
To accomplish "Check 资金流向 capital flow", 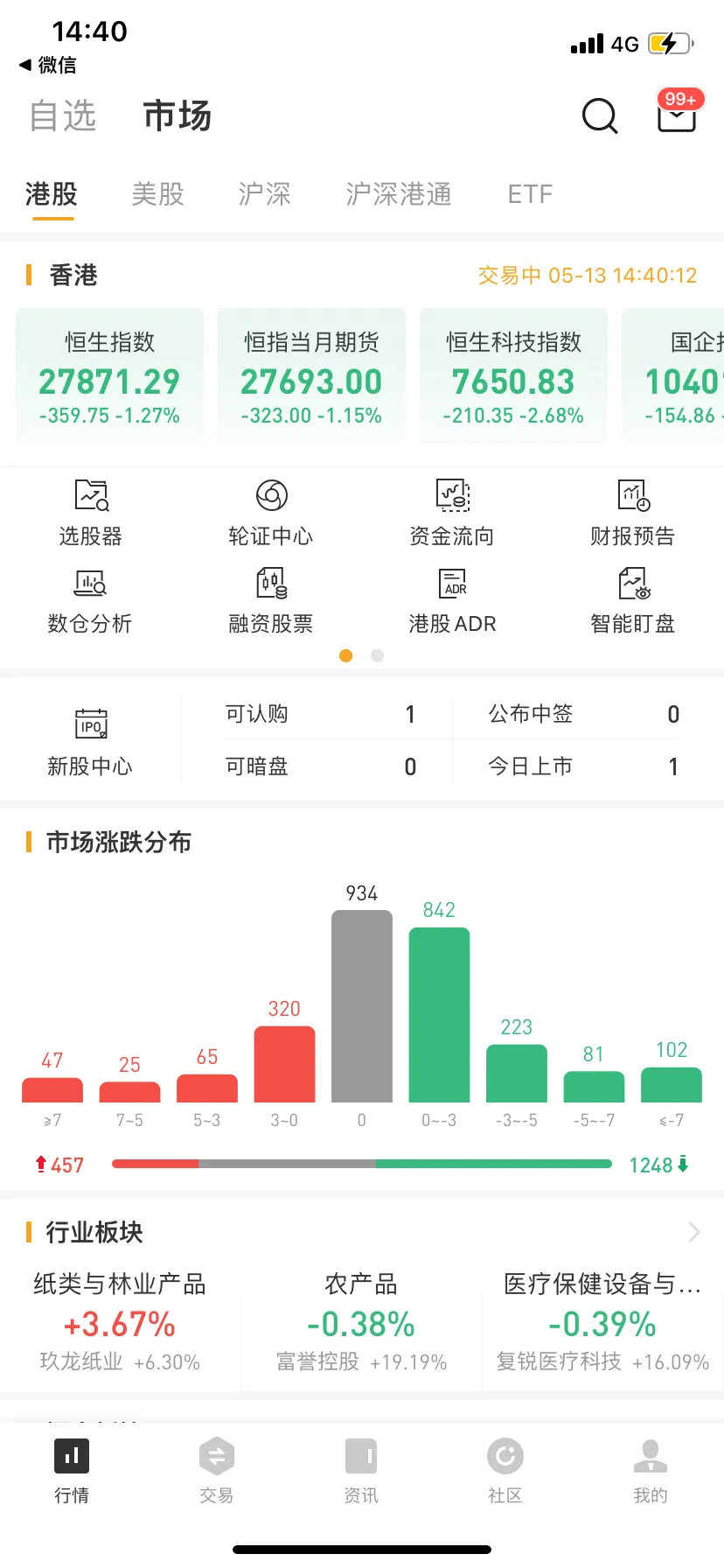I will click(x=452, y=513).
